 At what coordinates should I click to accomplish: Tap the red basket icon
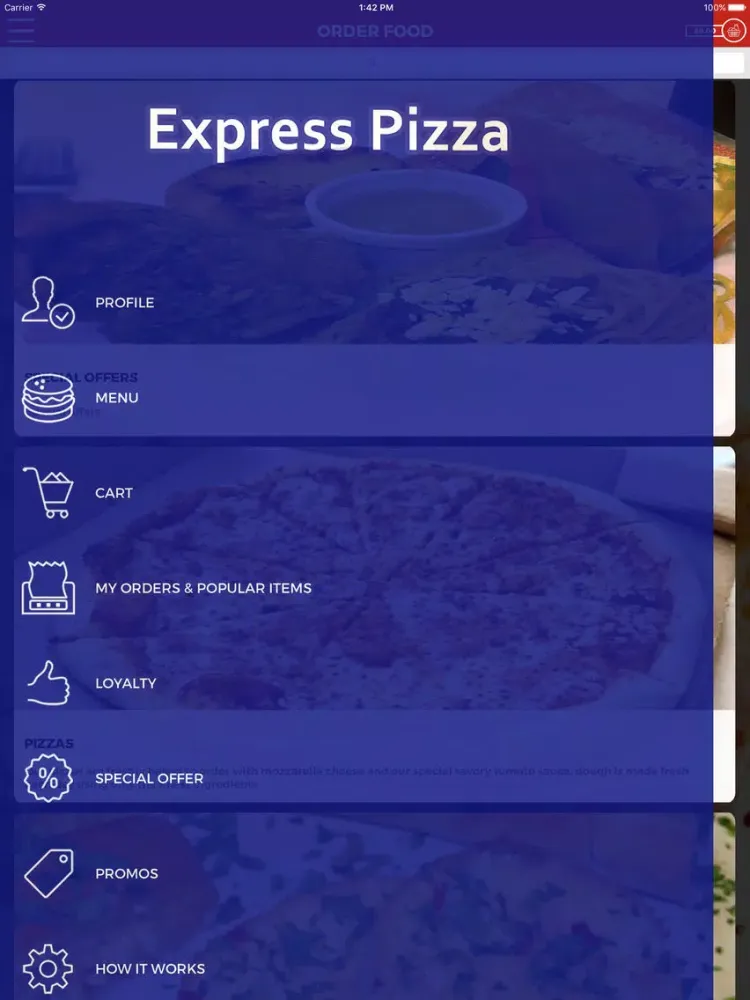[x=735, y=31]
